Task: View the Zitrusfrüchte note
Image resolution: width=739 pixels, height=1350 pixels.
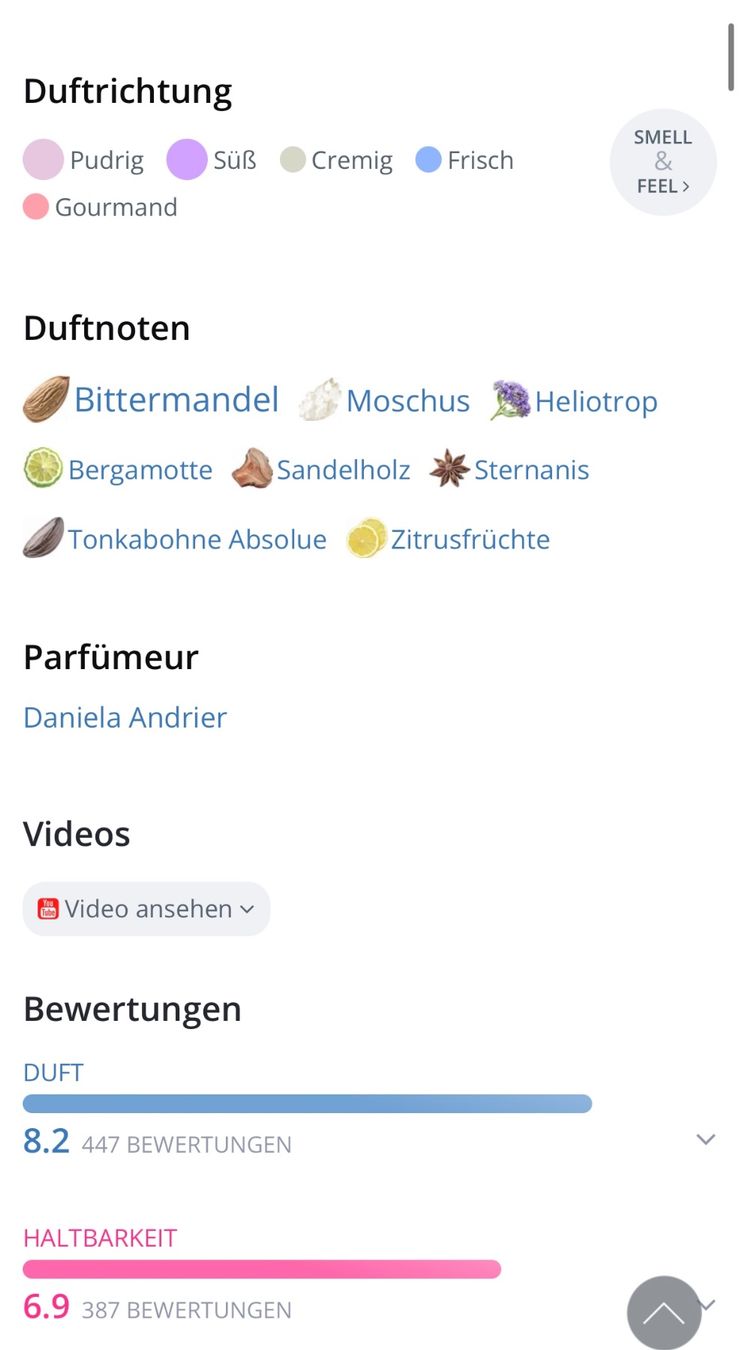Action: 448,539
